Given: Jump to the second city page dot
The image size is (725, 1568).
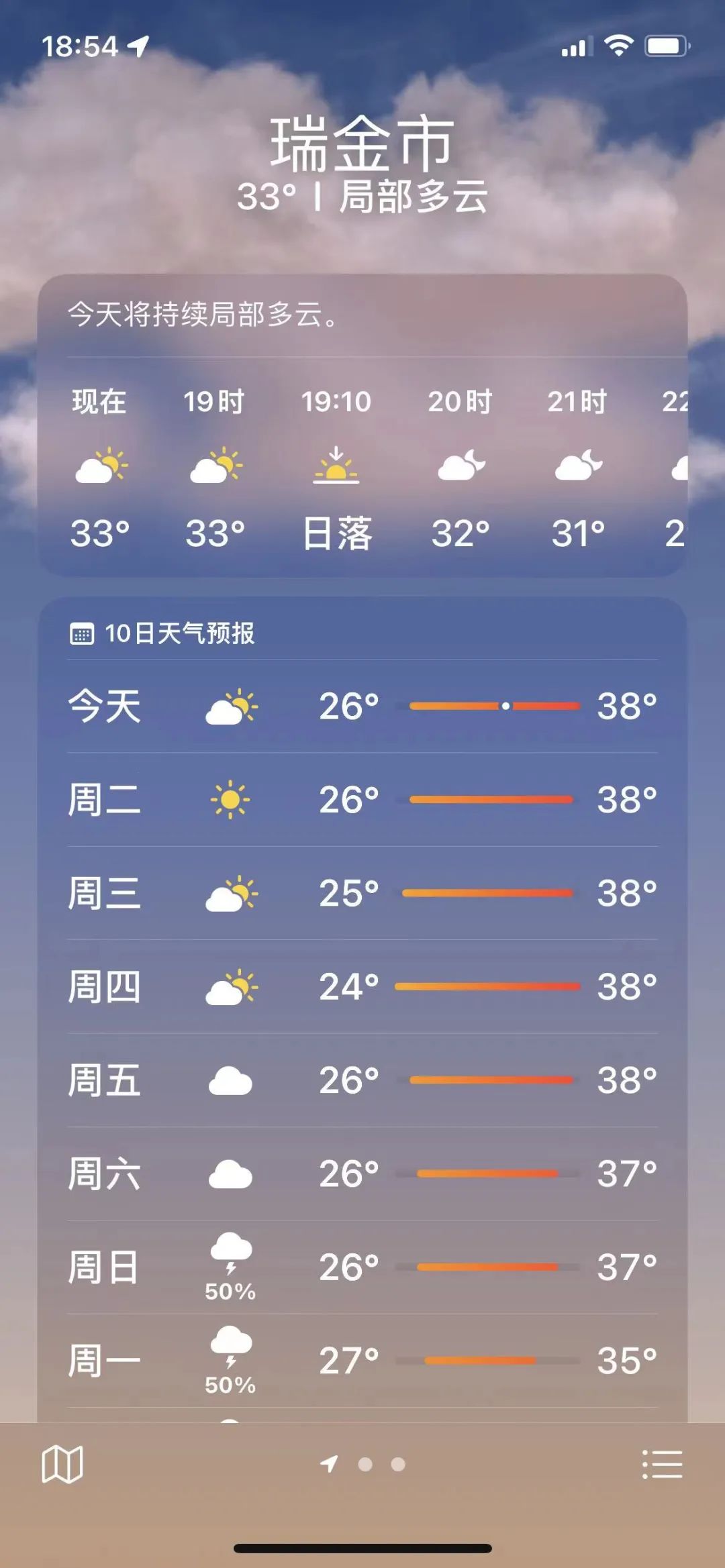Looking at the screenshot, I should (x=365, y=1464).
